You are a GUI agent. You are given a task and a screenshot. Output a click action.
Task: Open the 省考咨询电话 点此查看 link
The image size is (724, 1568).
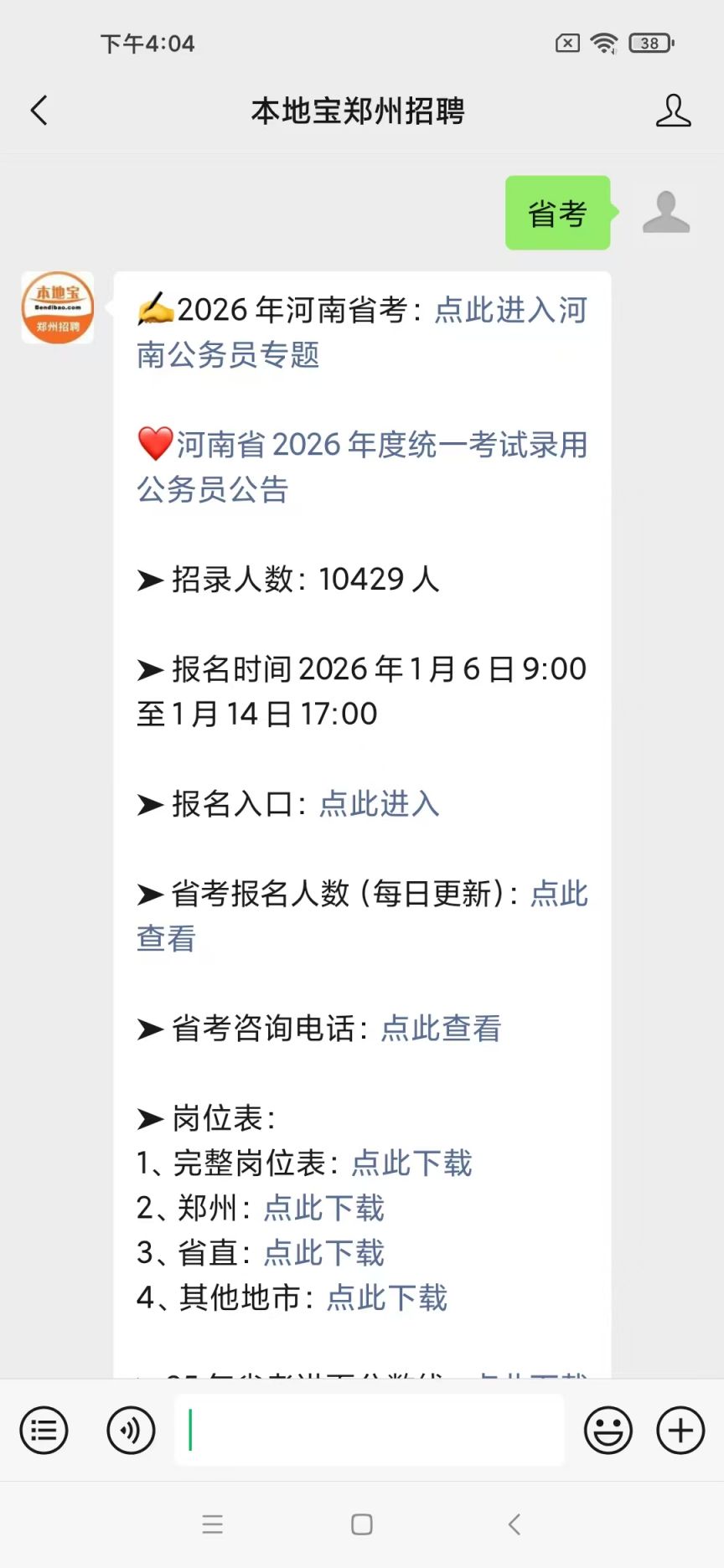click(441, 1029)
